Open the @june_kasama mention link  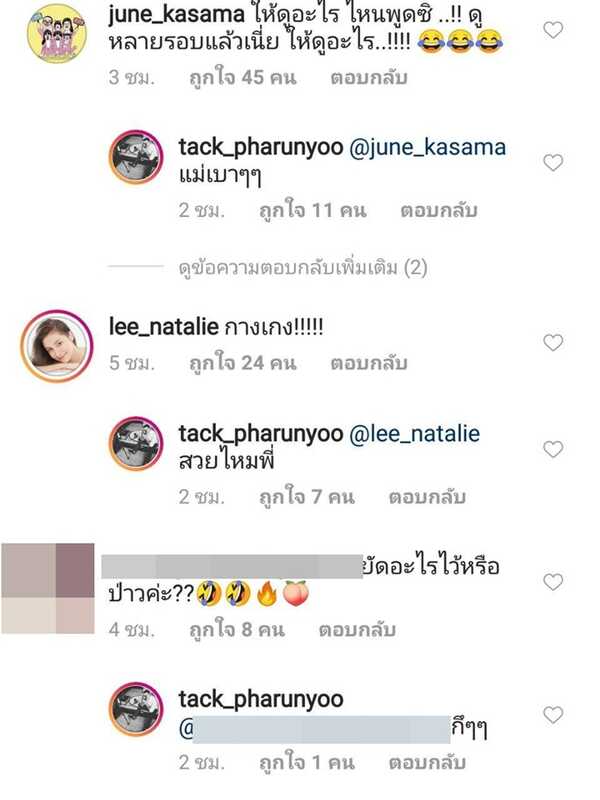427,146
